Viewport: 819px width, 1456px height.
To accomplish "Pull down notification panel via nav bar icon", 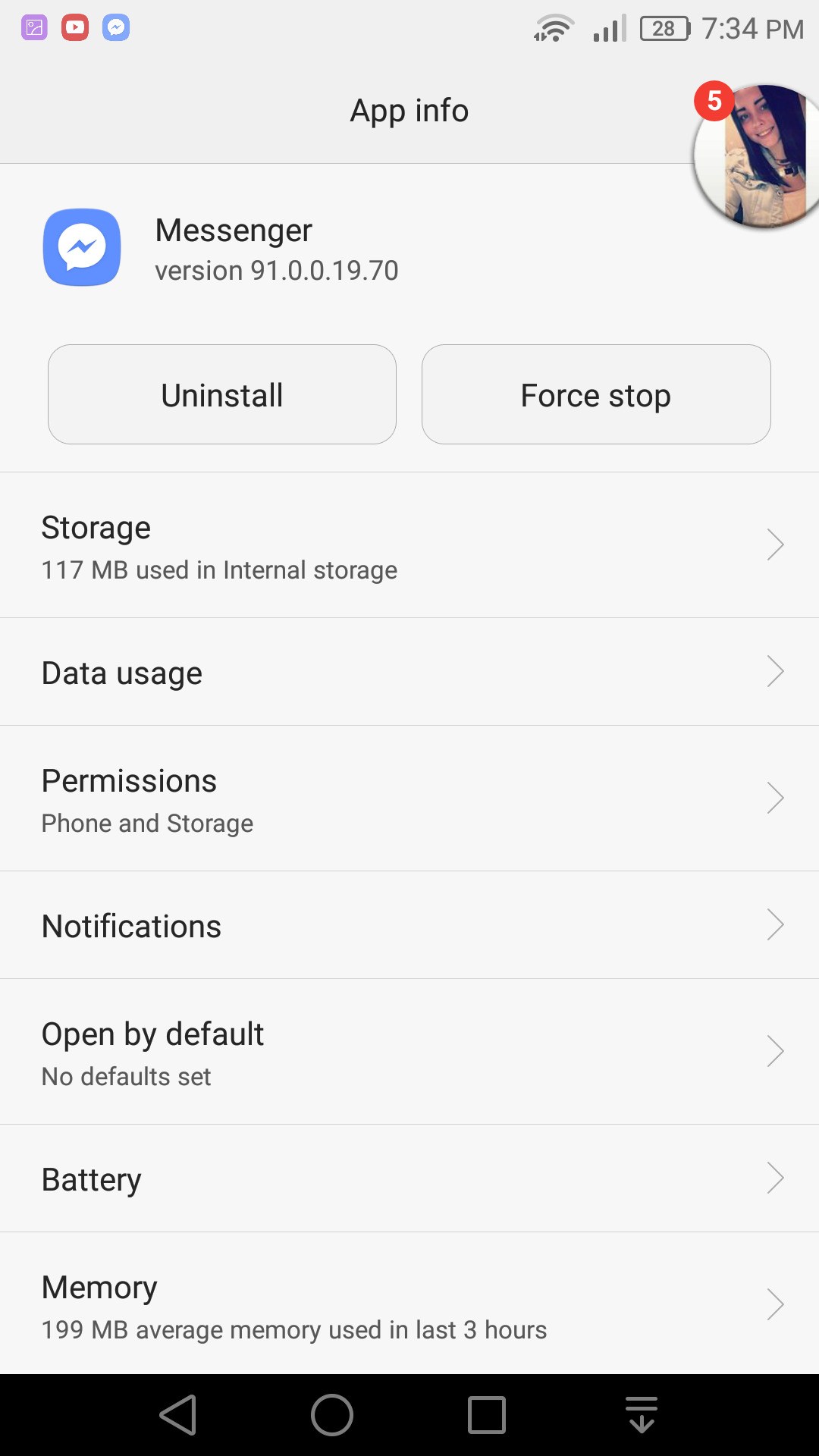I will 642,1415.
